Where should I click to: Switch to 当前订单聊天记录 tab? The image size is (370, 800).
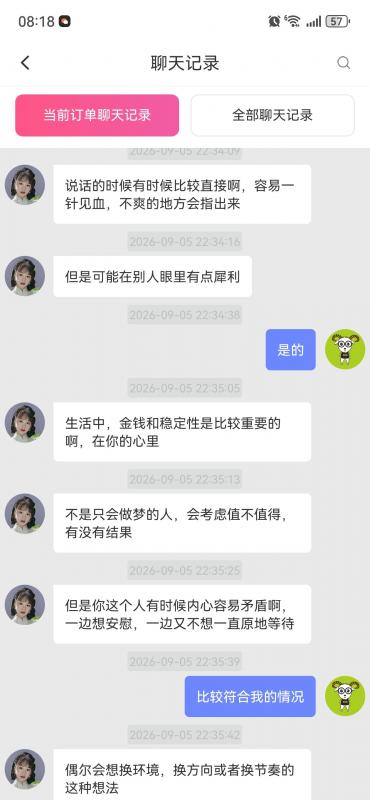click(97, 115)
